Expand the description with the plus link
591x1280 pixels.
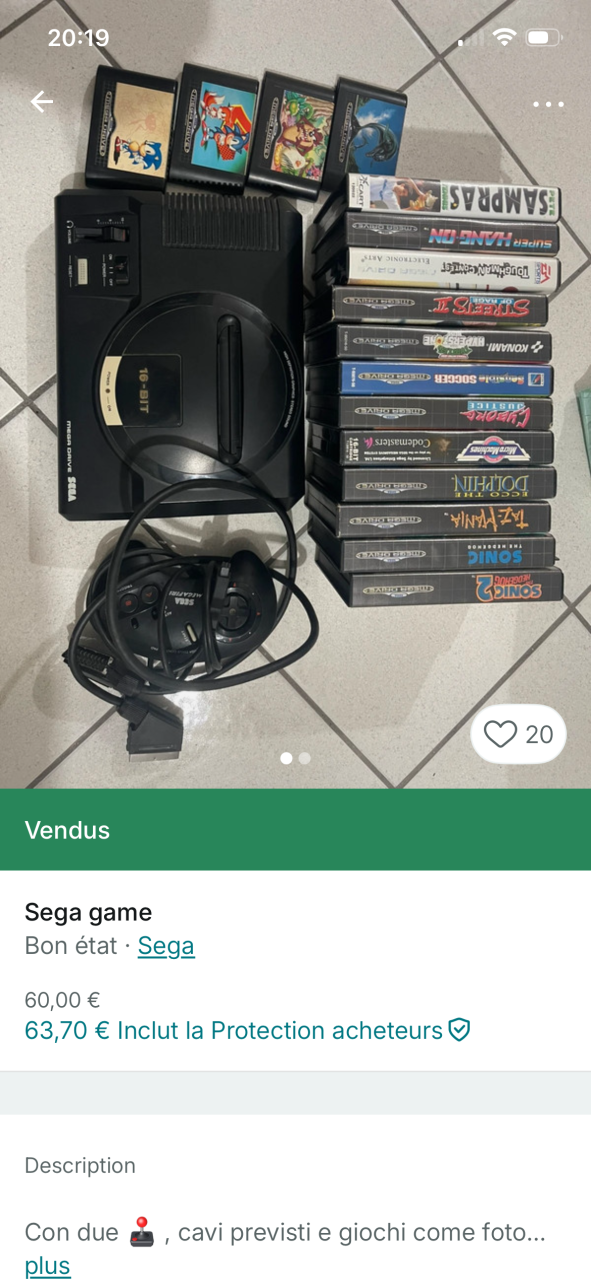[x=48, y=1265]
